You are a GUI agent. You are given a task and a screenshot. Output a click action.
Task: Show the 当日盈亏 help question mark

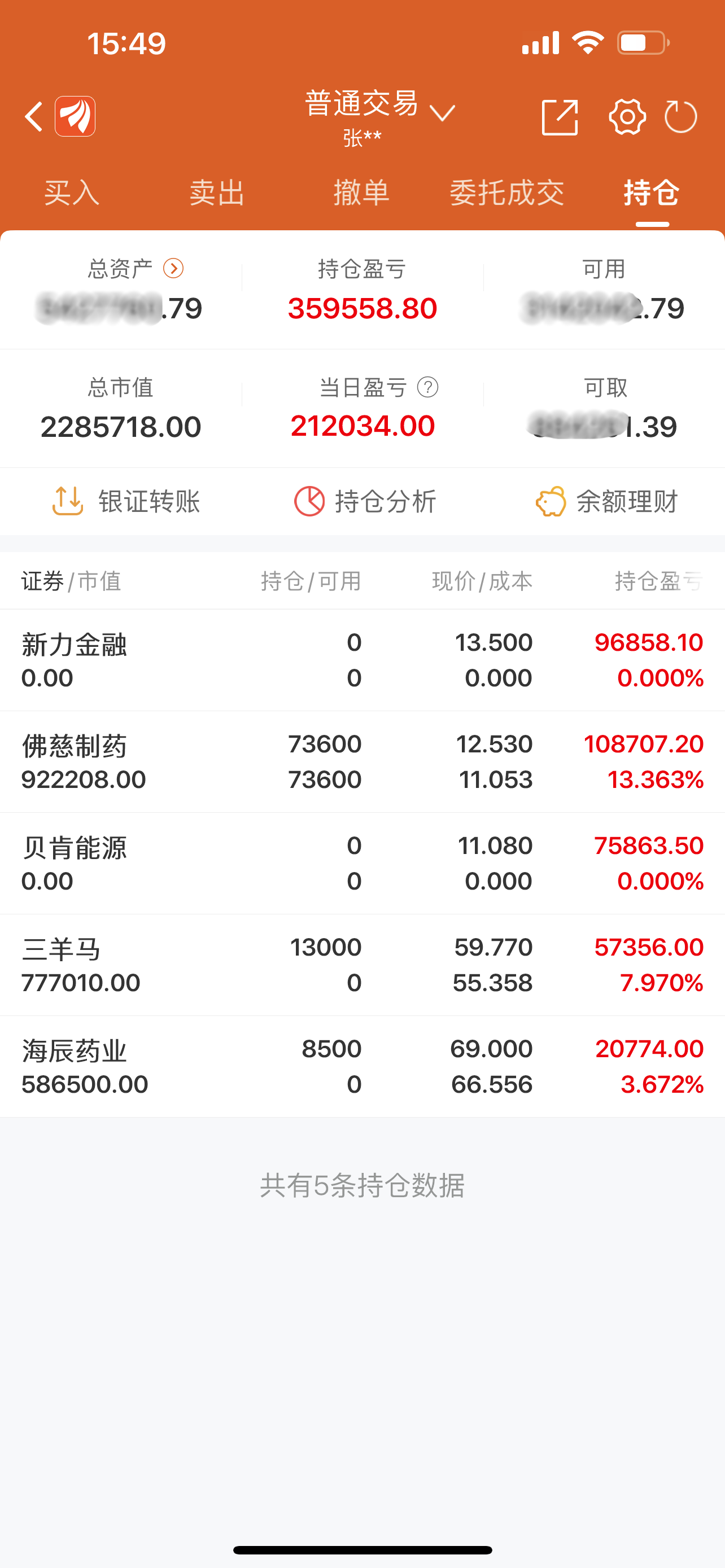pos(428,387)
